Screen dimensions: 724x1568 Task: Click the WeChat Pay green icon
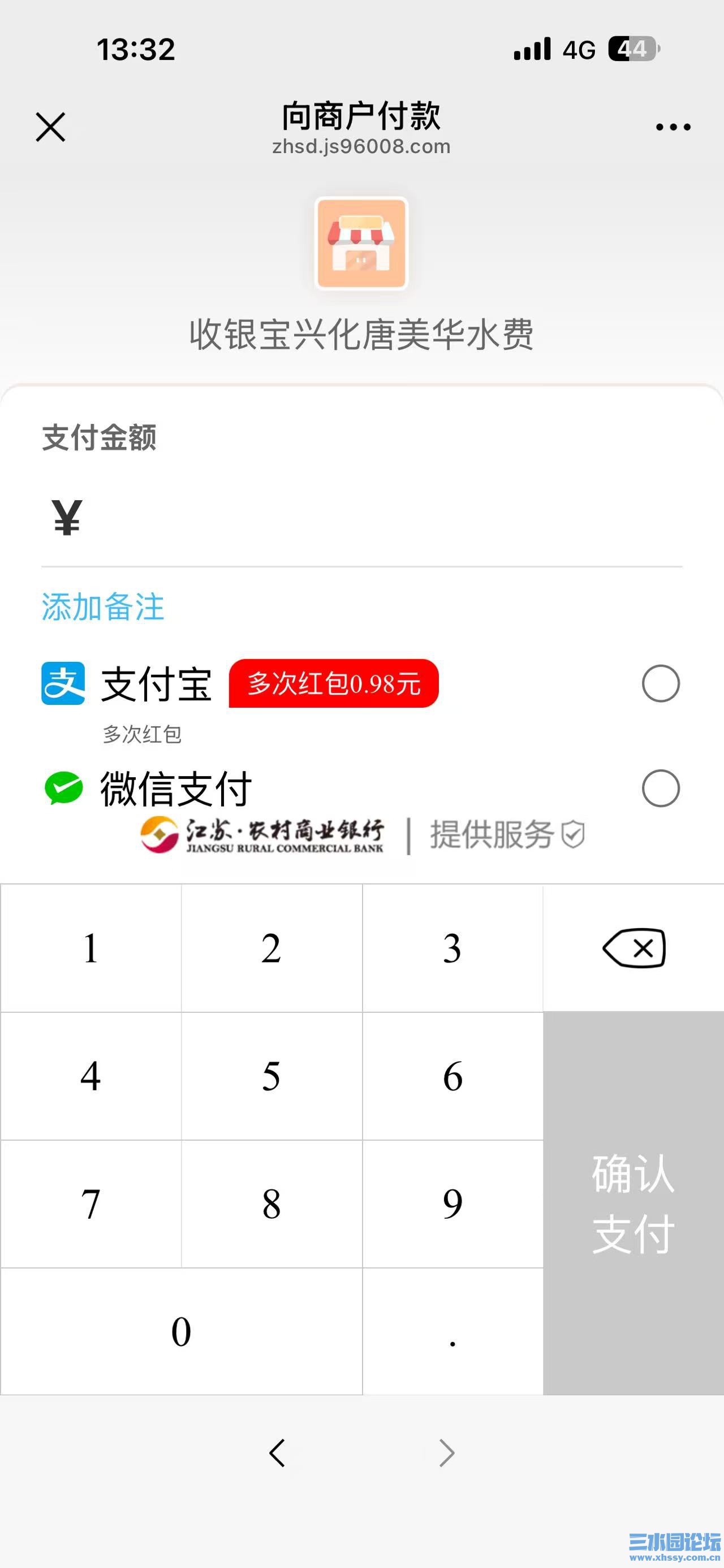point(64,787)
